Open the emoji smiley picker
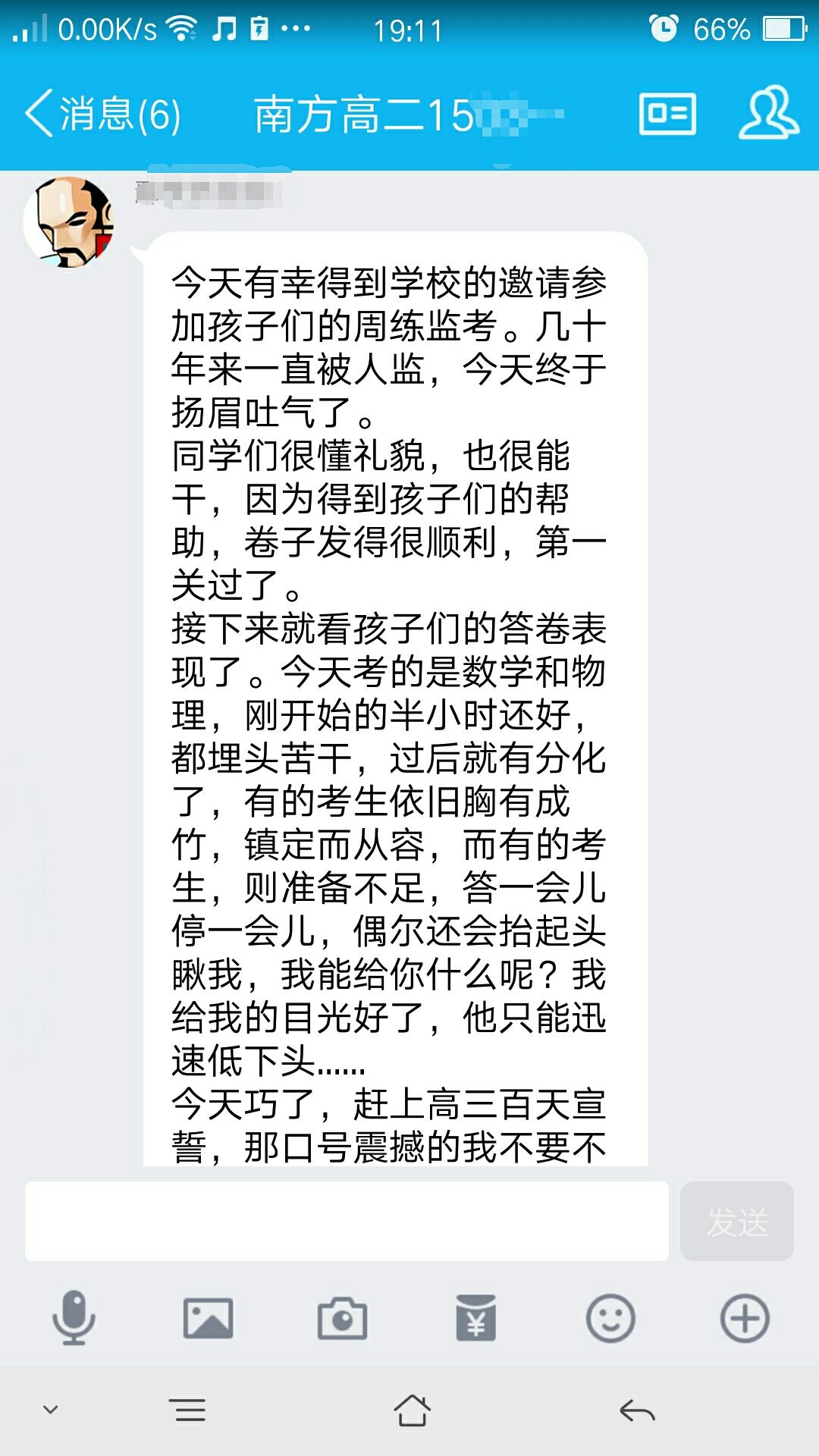 [610, 1318]
